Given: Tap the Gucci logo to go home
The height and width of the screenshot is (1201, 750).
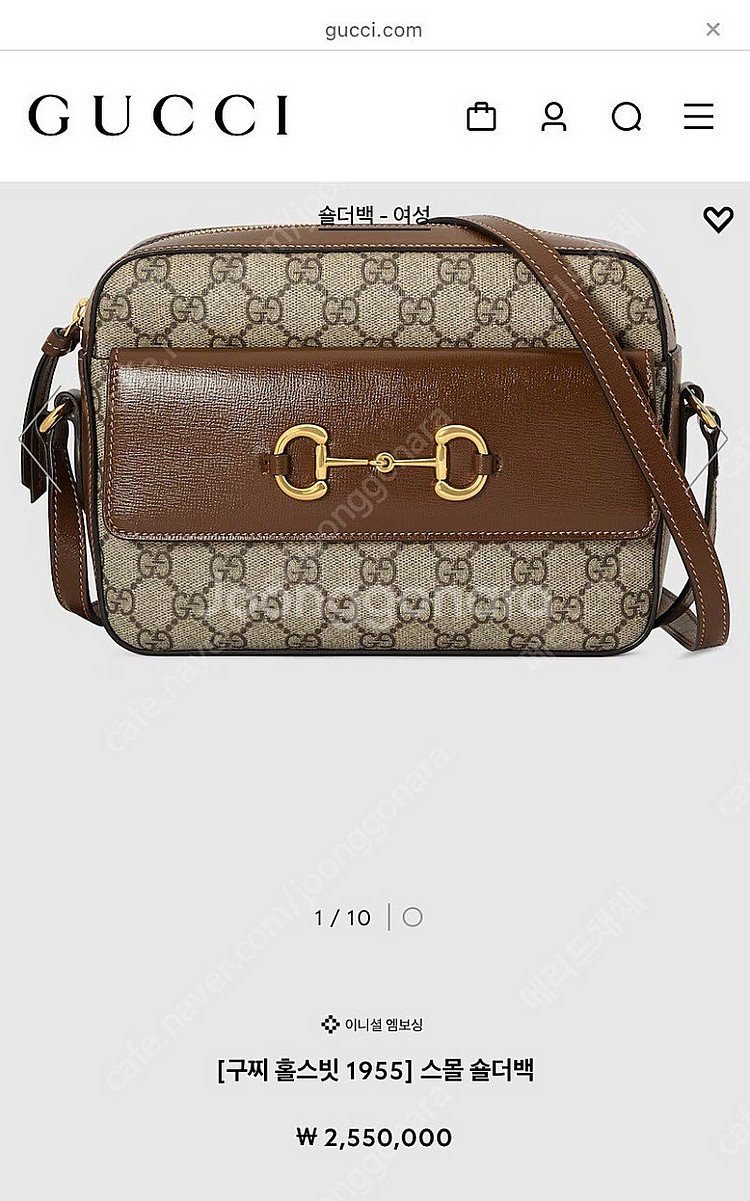Looking at the screenshot, I should [x=159, y=116].
